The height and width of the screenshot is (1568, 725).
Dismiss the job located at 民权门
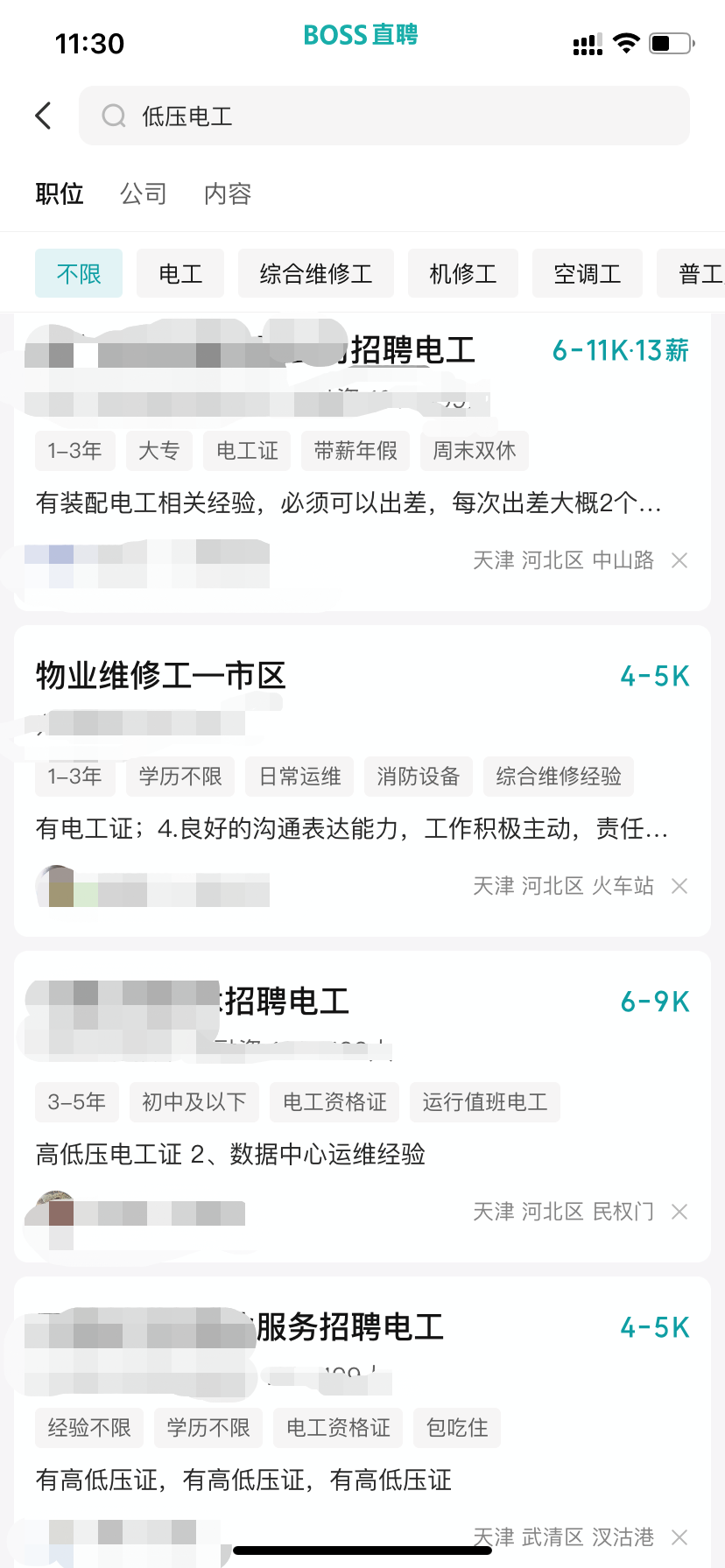[x=679, y=1212]
